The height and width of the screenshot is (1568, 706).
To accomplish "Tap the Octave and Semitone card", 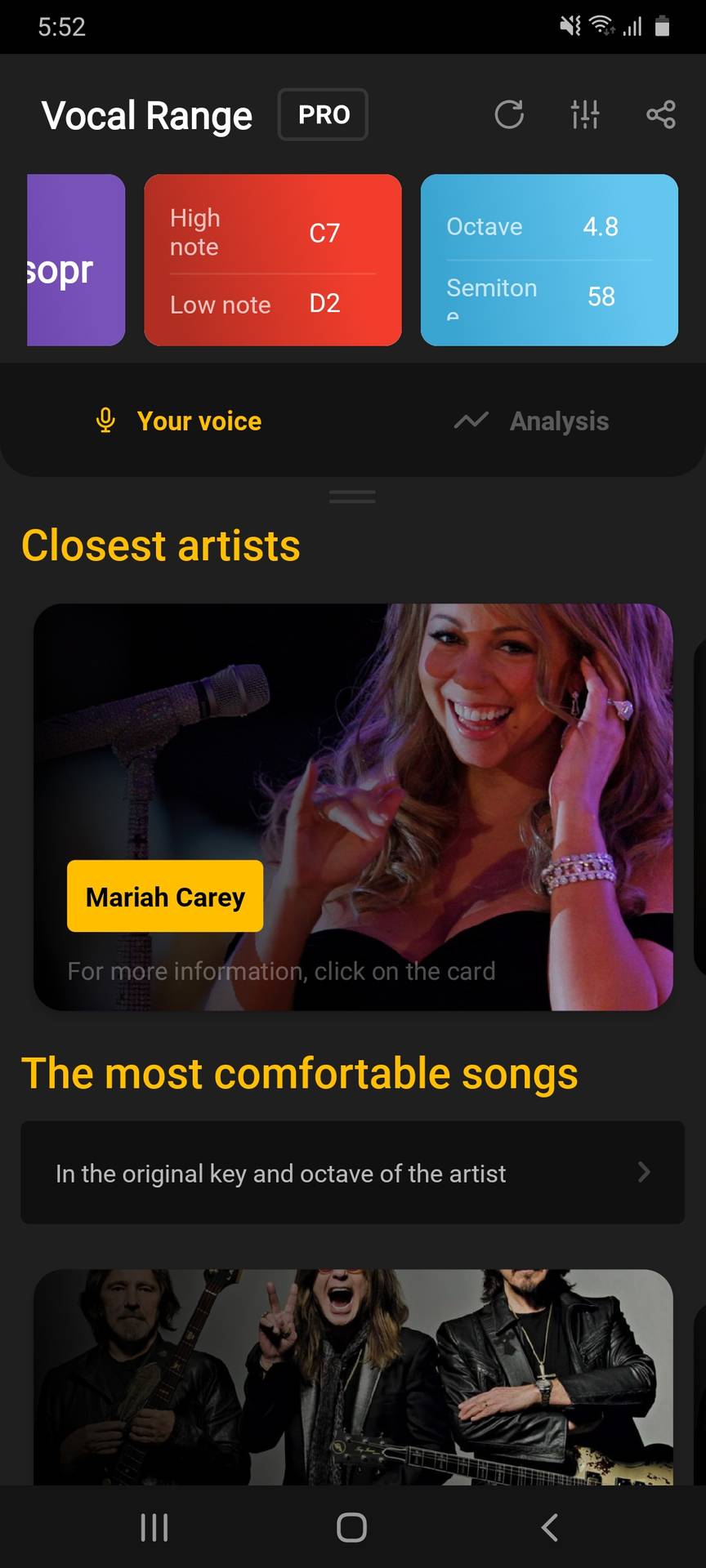I will click(549, 260).
